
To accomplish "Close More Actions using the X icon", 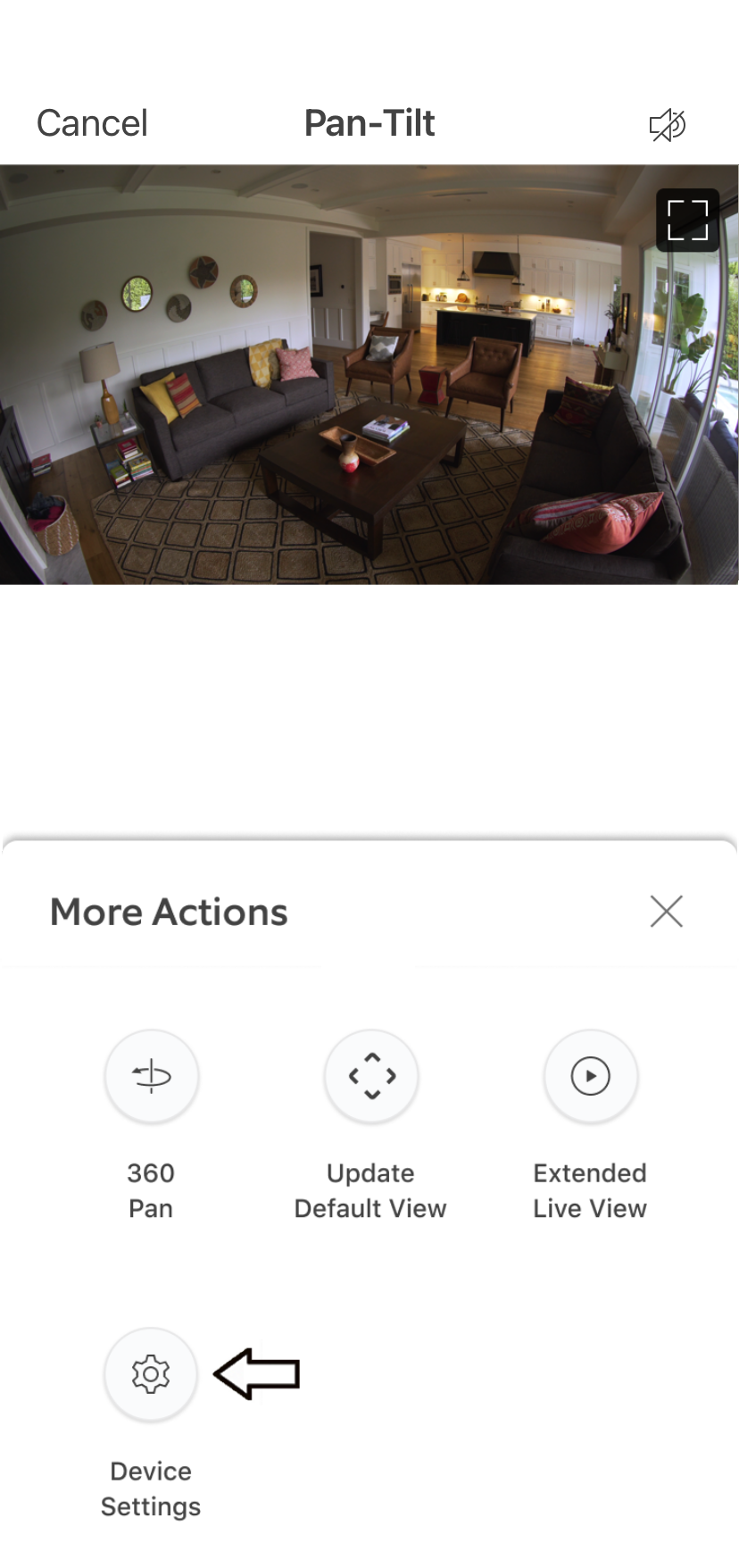I will coord(666,912).
